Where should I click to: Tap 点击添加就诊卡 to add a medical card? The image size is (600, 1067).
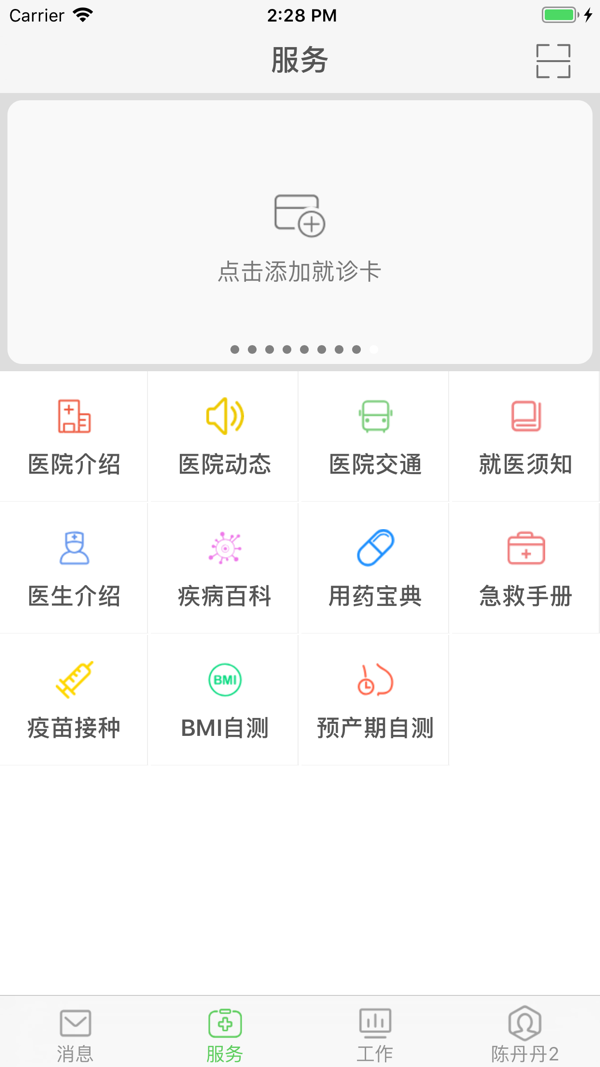tap(300, 235)
